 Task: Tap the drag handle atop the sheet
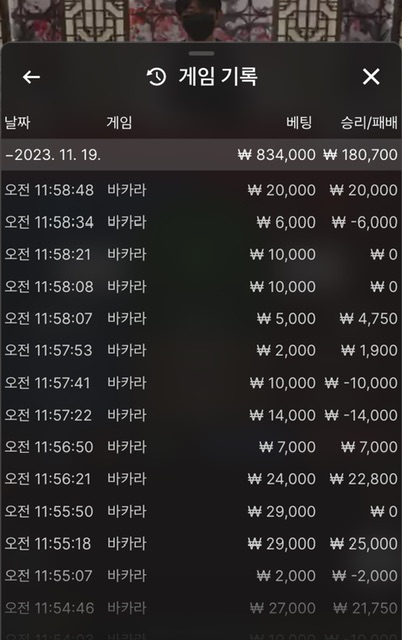pyautogui.click(x=201, y=53)
